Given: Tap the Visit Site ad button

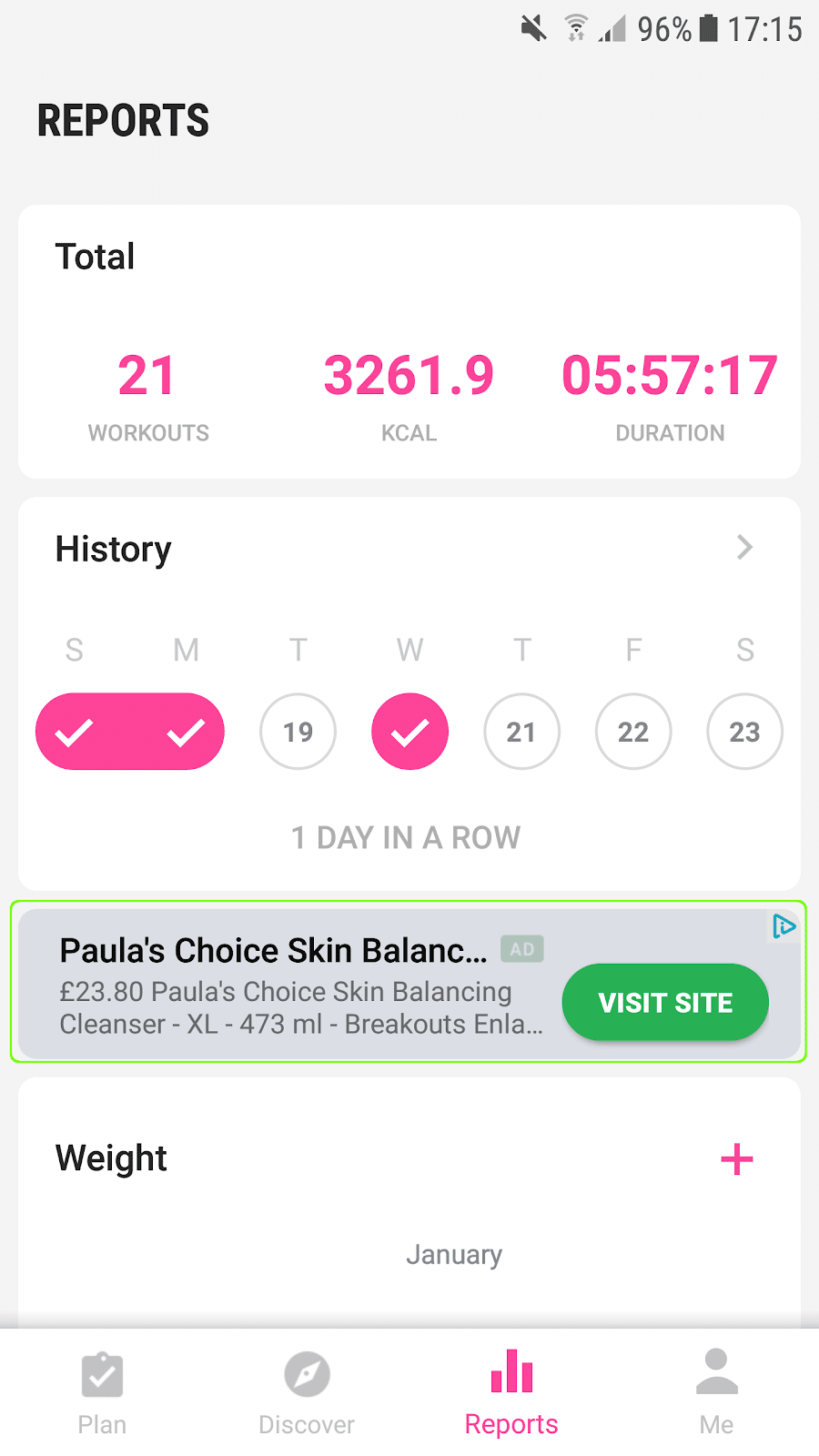Looking at the screenshot, I should (665, 1002).
